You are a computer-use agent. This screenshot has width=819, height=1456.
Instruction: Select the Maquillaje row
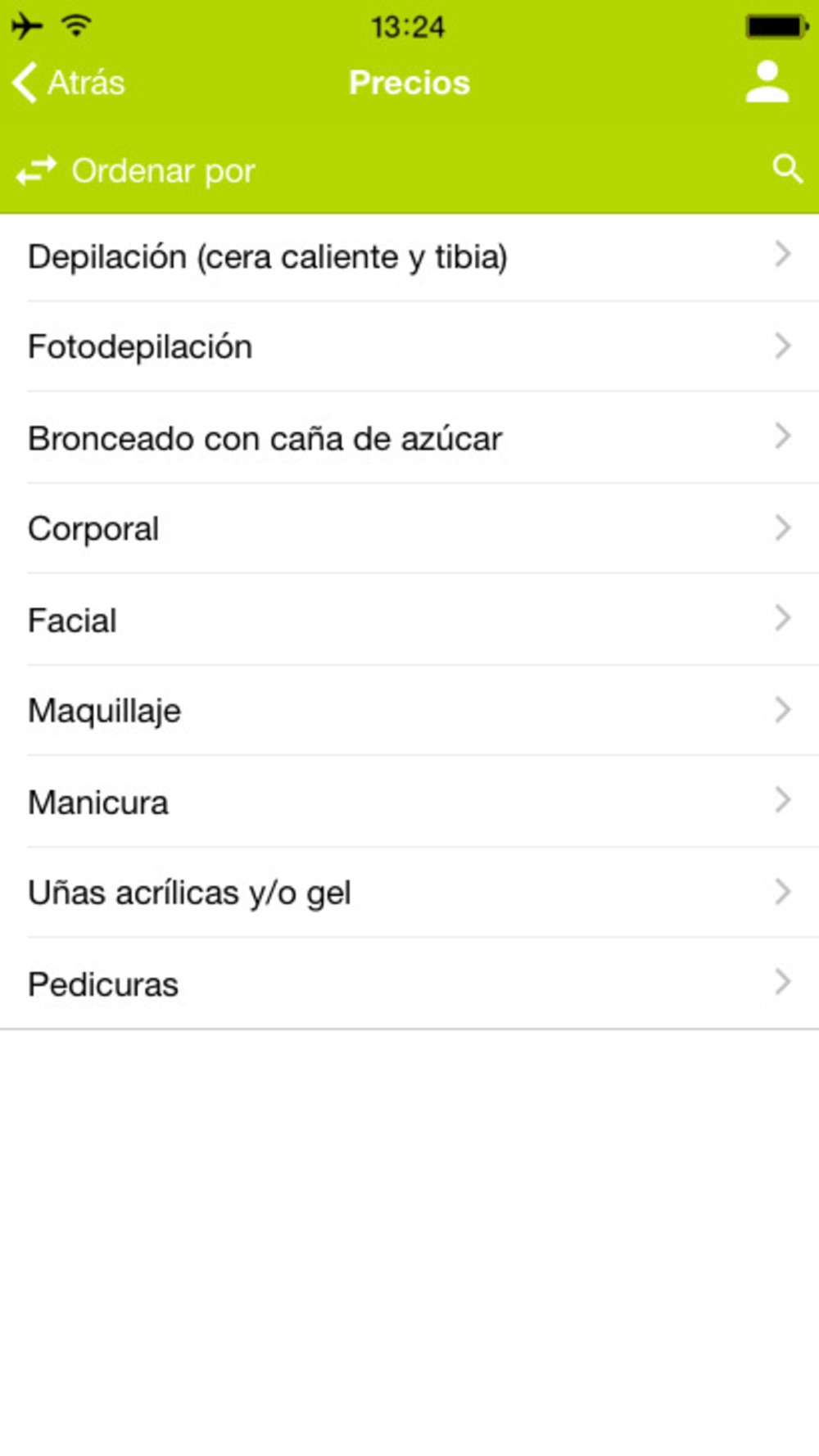[409, 711]
